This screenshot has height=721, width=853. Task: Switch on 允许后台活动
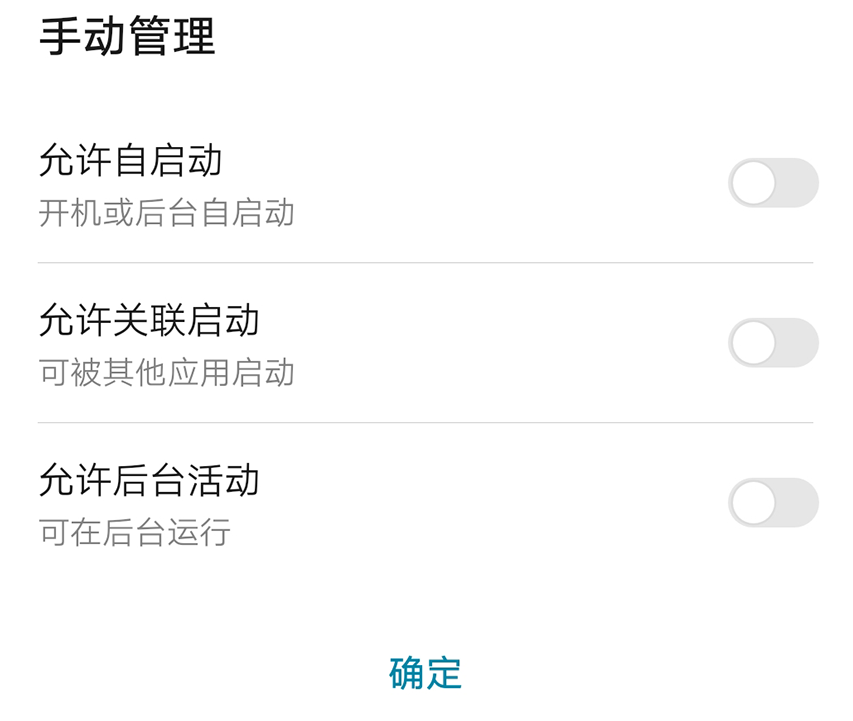pos(772,503)
